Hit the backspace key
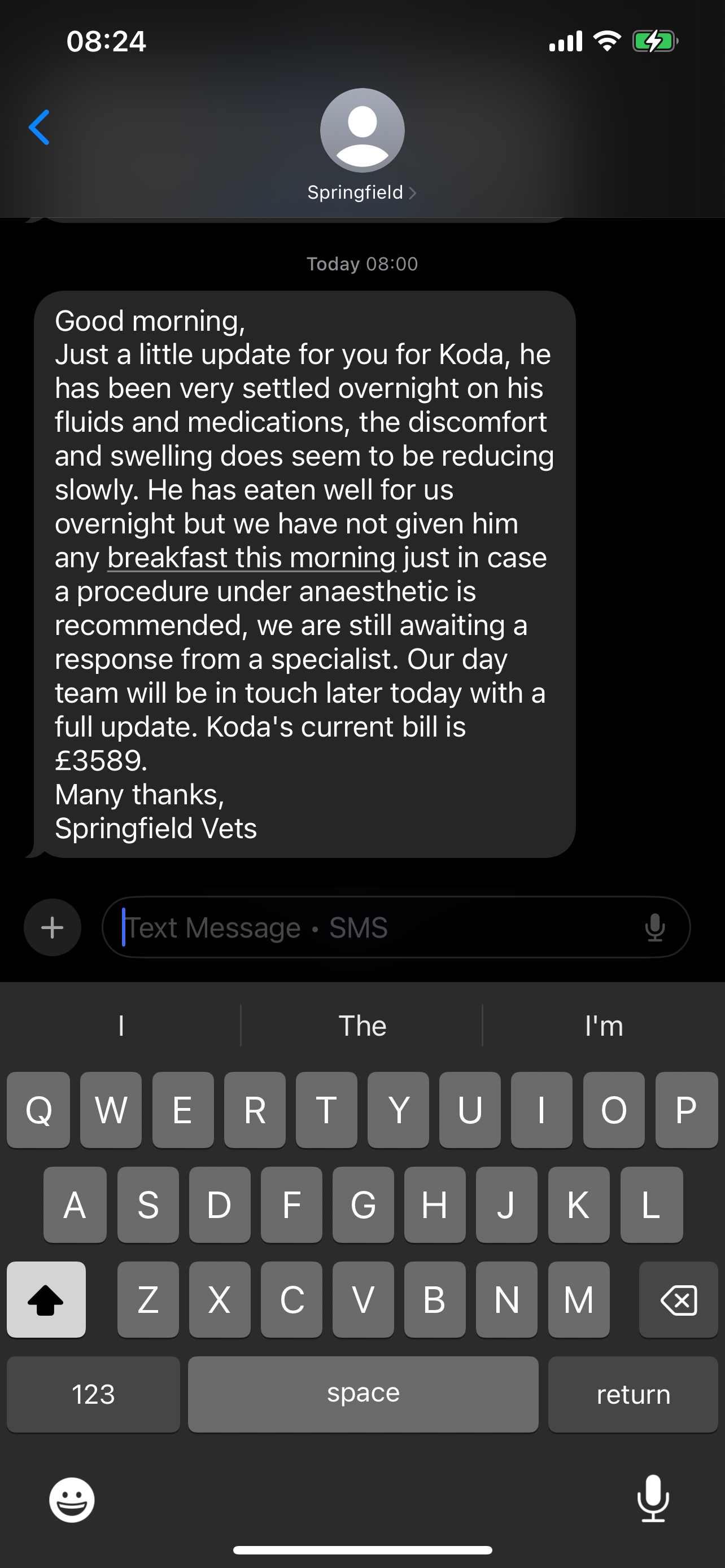The image size is (725, 1568). pyautogui.click(x=678, y=1300)
